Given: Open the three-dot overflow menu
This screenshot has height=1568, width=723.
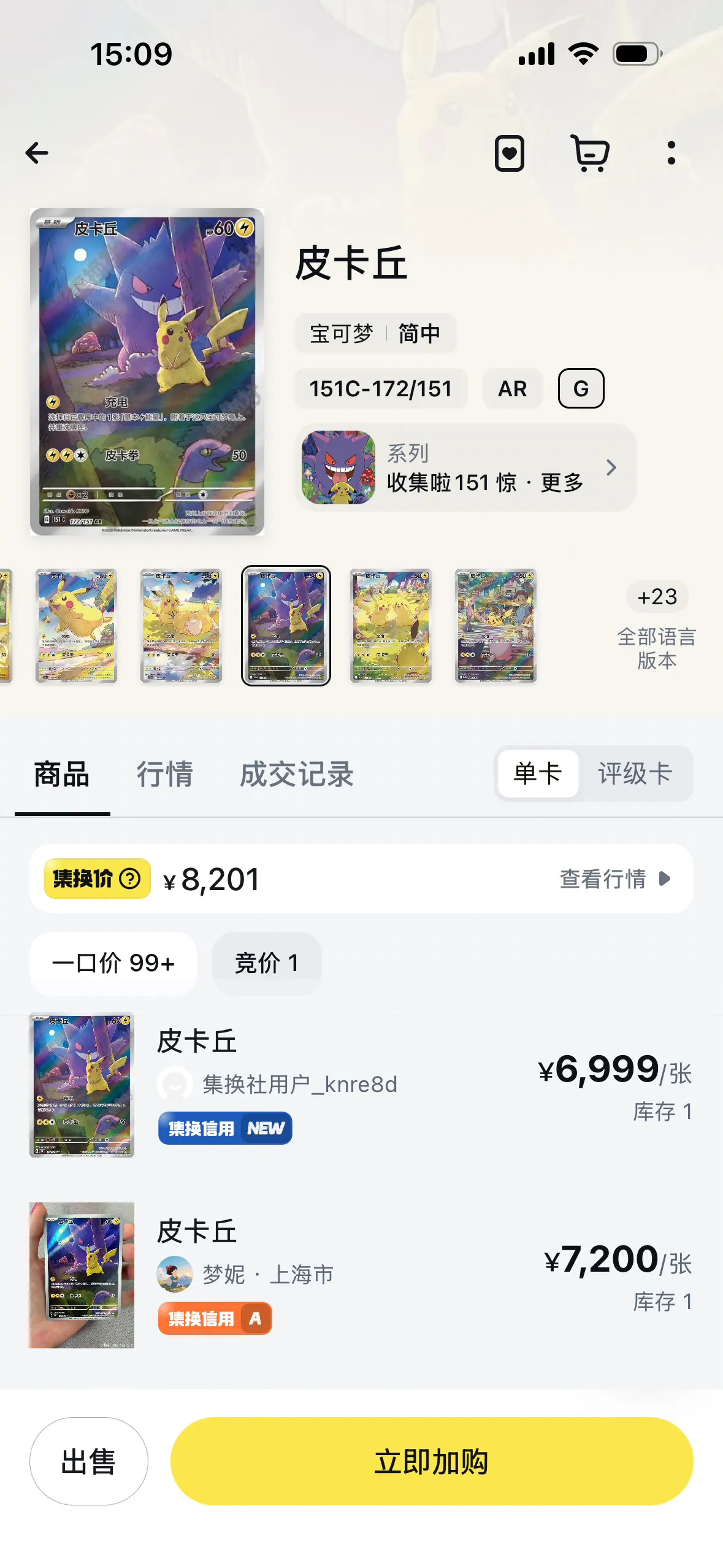Looking at the screenshot, I should click(x=671, y=153).
